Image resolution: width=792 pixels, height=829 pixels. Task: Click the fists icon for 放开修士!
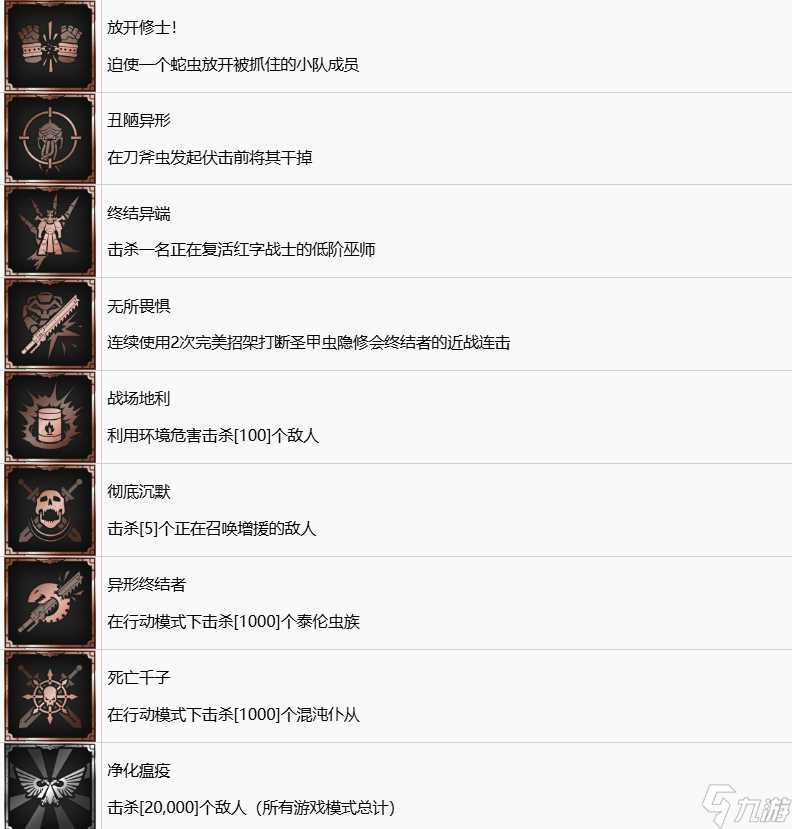[49, 44]
